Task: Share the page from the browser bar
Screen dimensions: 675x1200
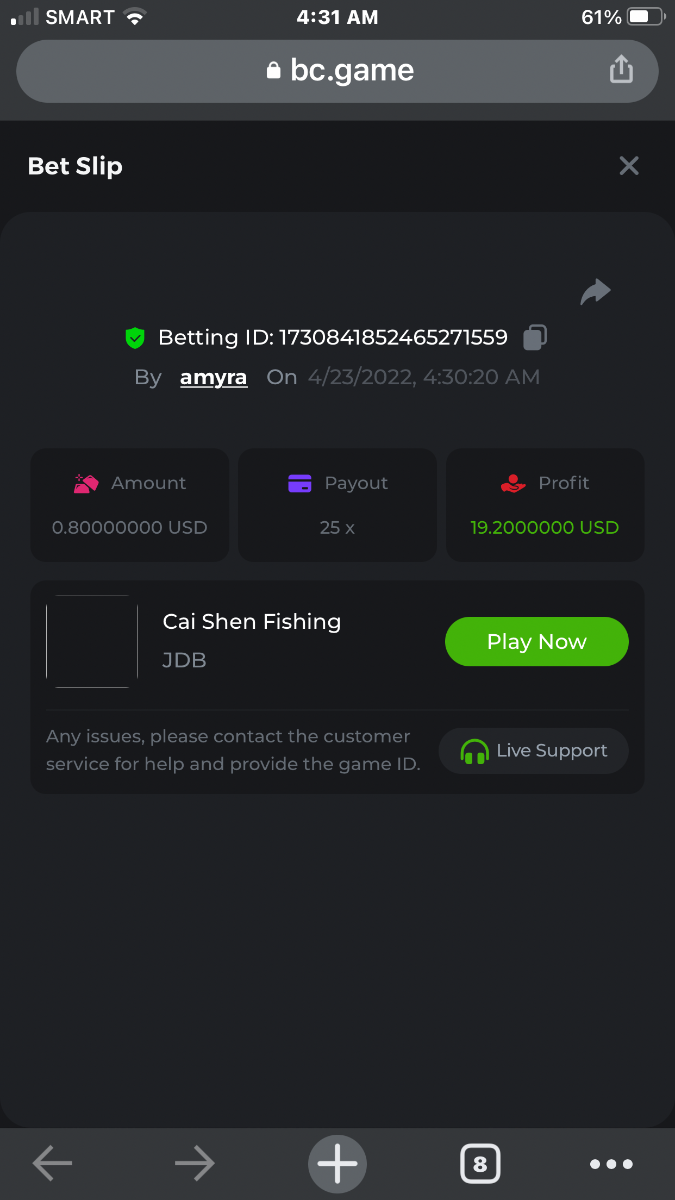Action: [621, 70]
